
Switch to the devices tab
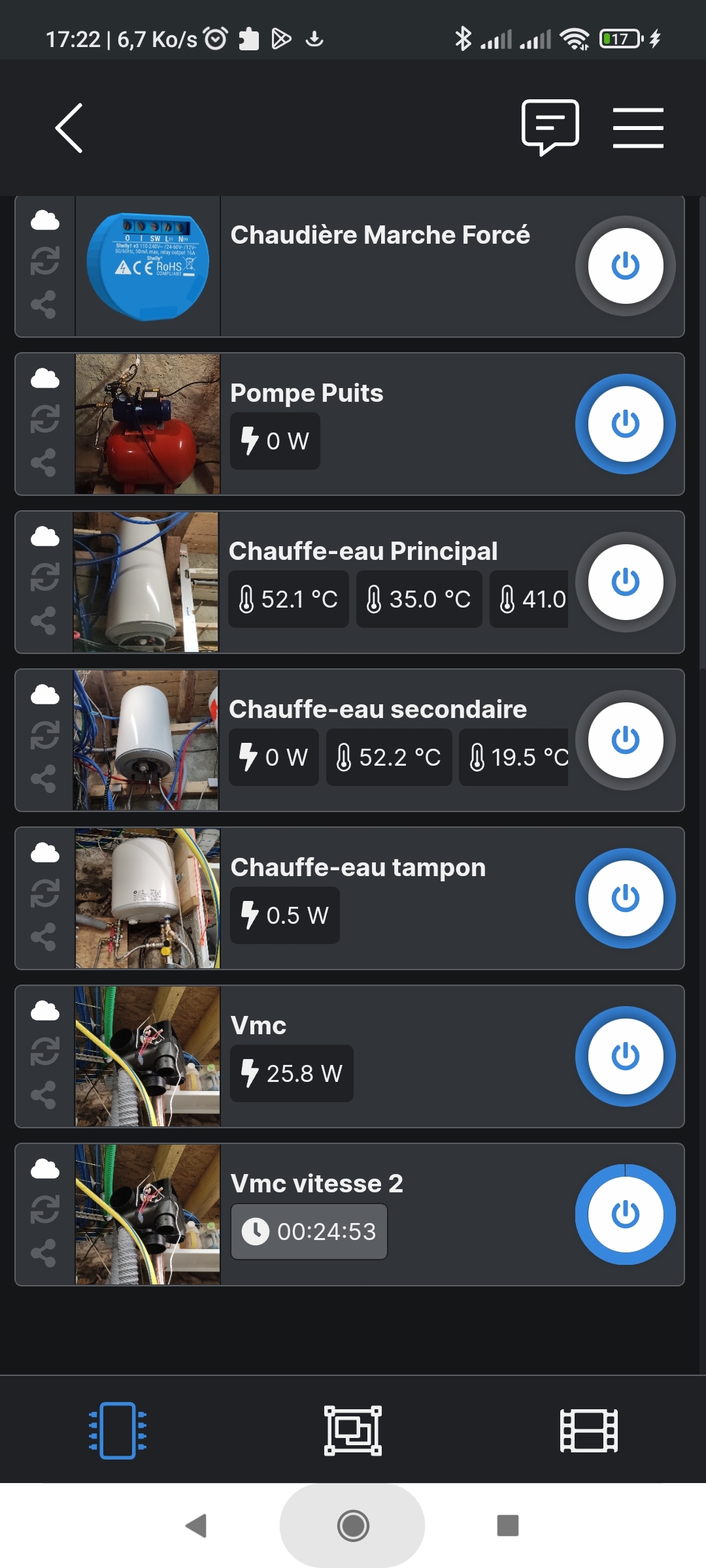[118, 1430]
